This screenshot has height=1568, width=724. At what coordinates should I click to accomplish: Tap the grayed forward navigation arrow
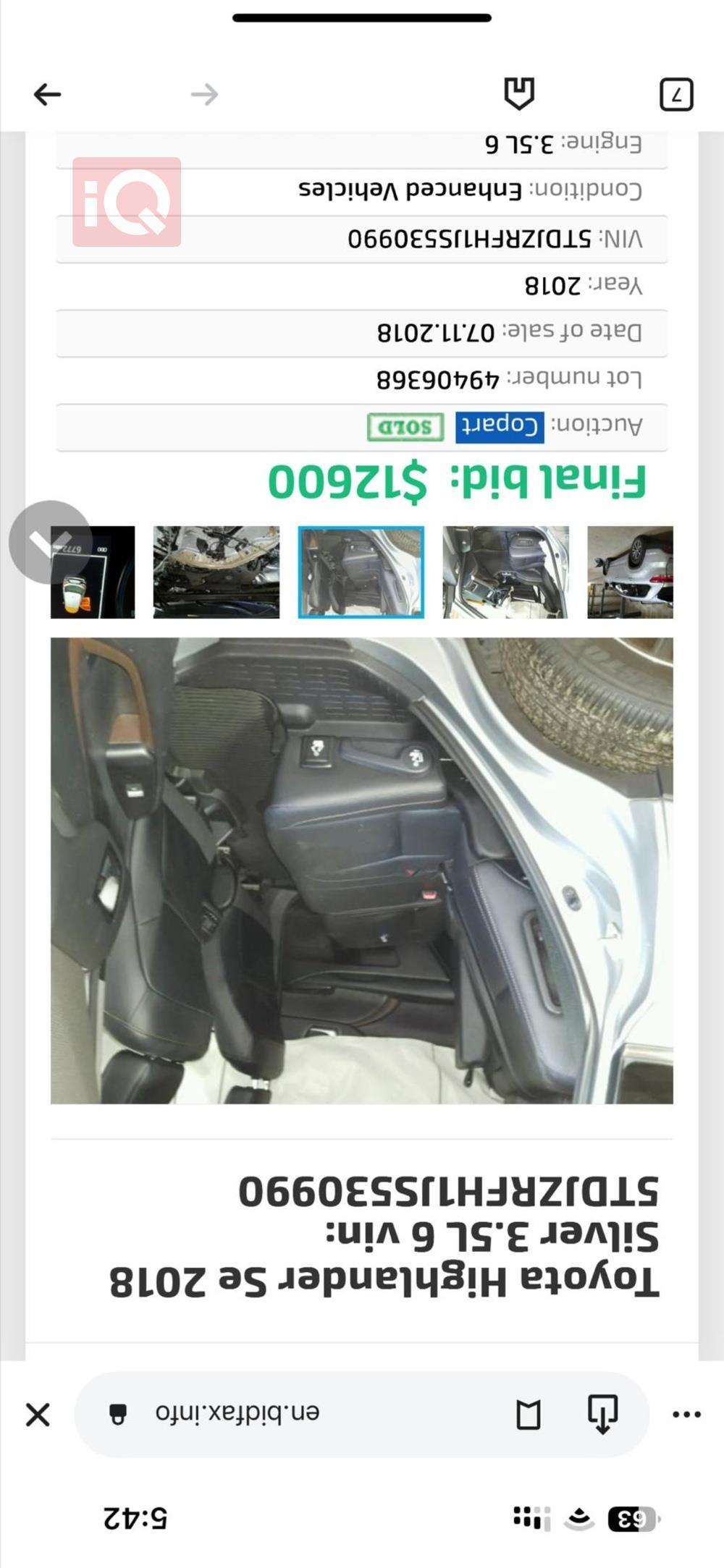point(205,93)
